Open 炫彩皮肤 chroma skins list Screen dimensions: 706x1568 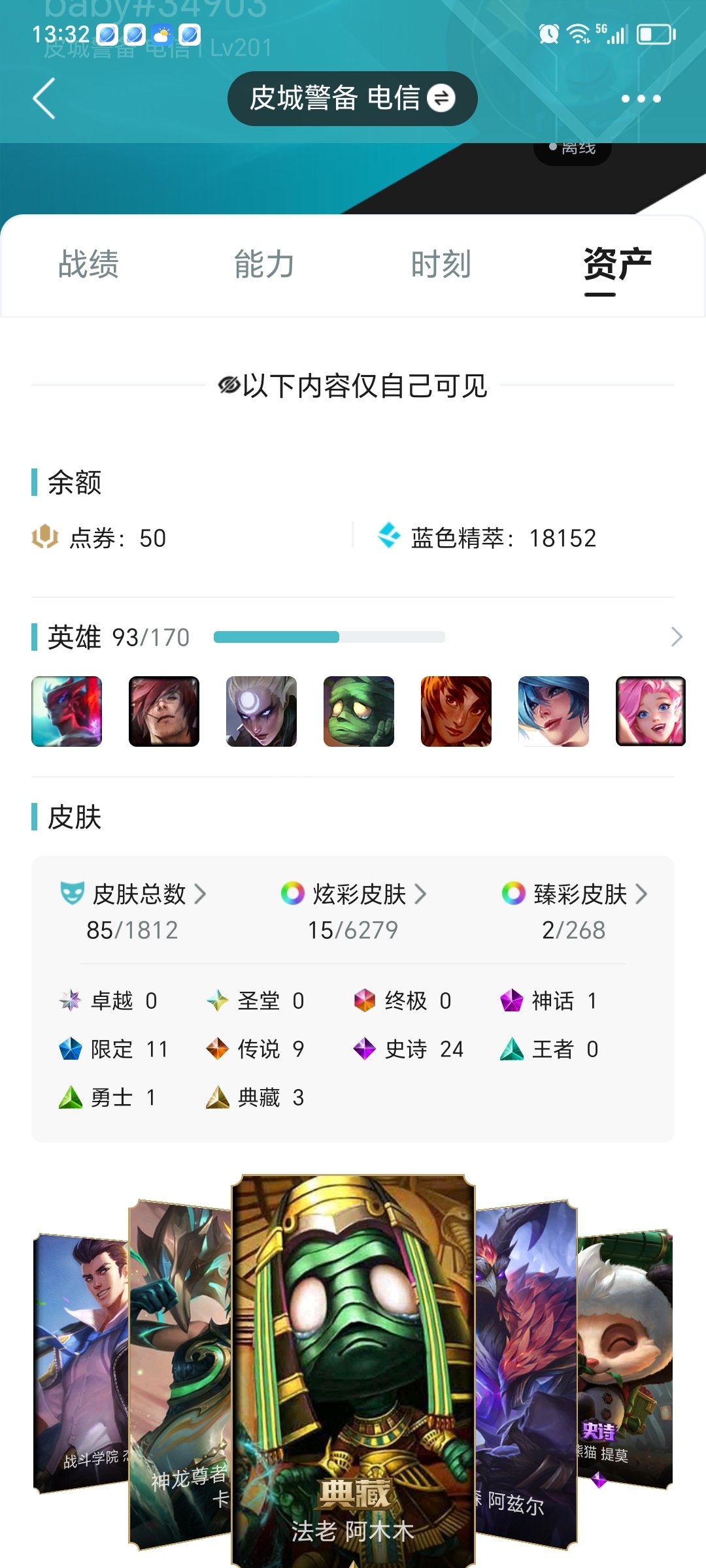point(353,911)
